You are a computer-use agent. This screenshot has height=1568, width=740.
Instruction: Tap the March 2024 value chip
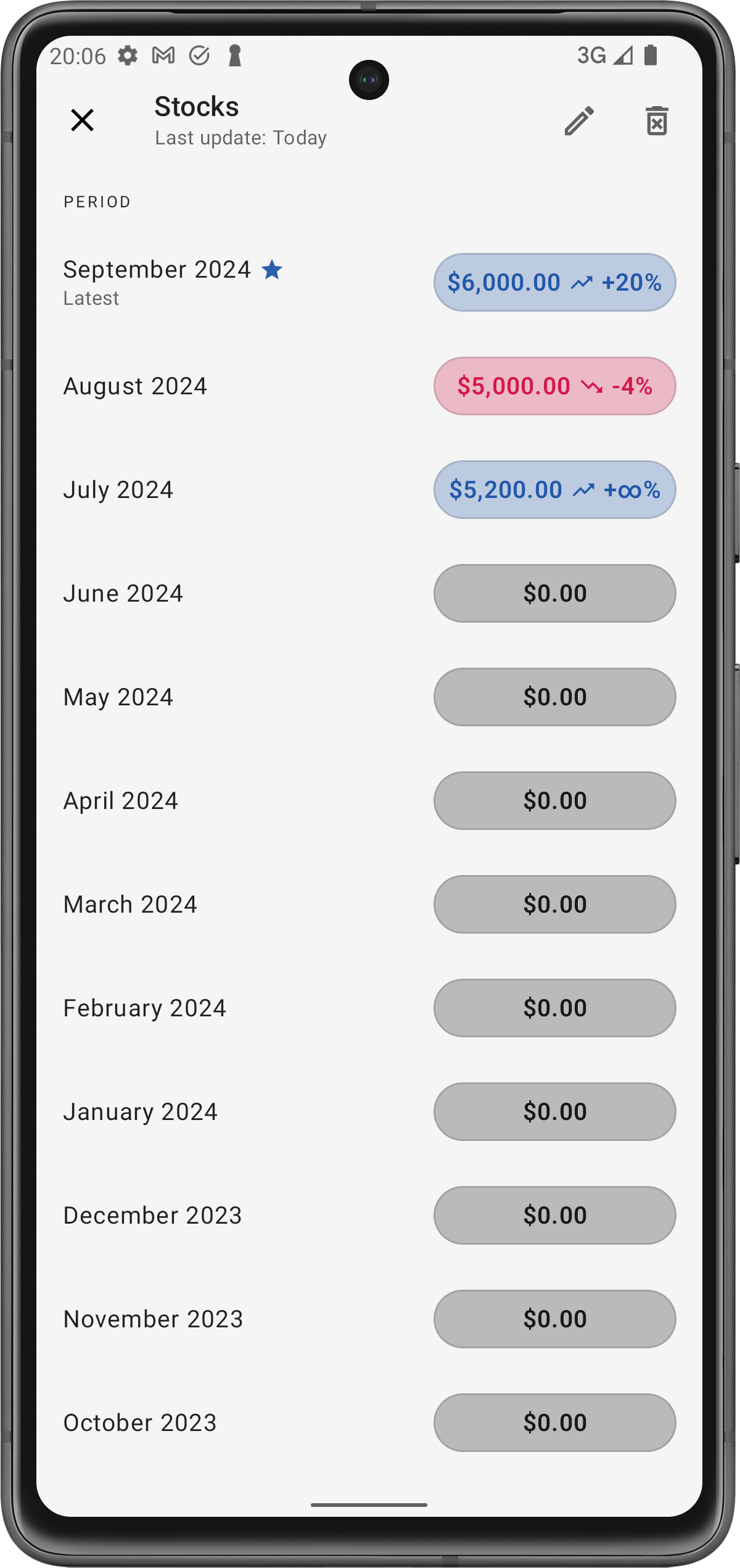point(554,905)
